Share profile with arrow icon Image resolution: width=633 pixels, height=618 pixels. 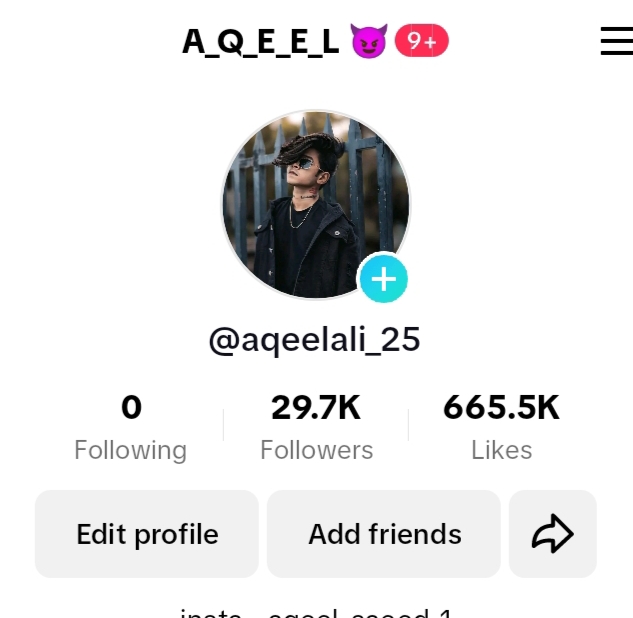(x=552, y=534)
